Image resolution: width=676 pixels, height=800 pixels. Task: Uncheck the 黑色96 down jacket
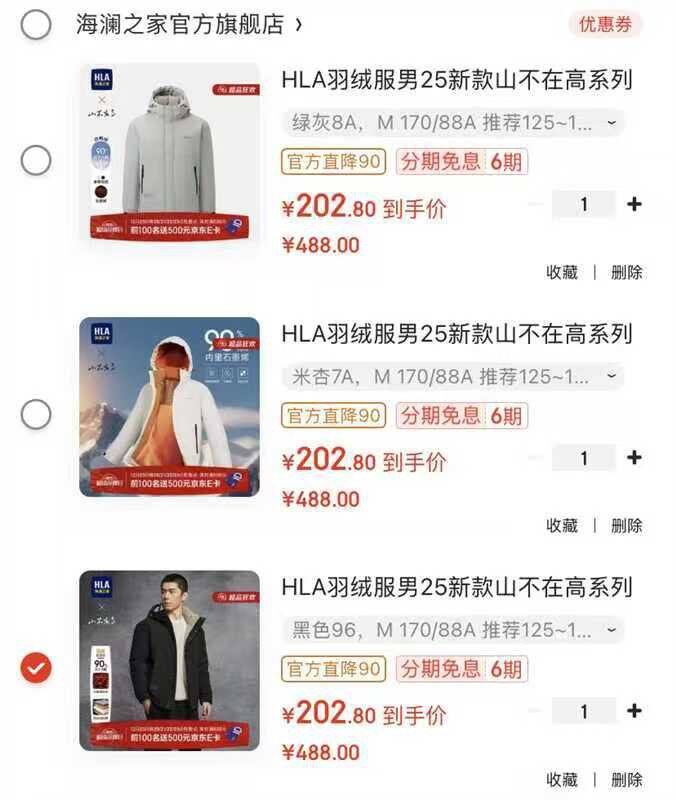click(36, 667)
